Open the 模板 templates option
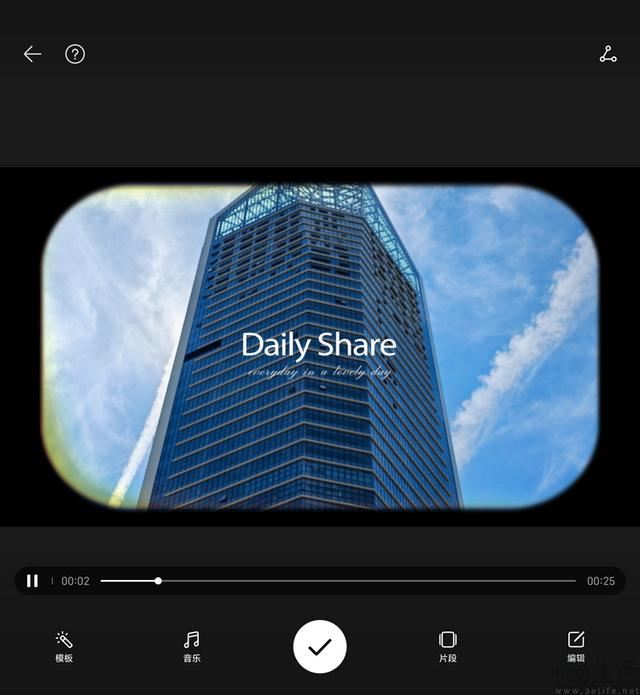Image resolution: width=640 pixels, height=695 pixels. coord(64,646)
